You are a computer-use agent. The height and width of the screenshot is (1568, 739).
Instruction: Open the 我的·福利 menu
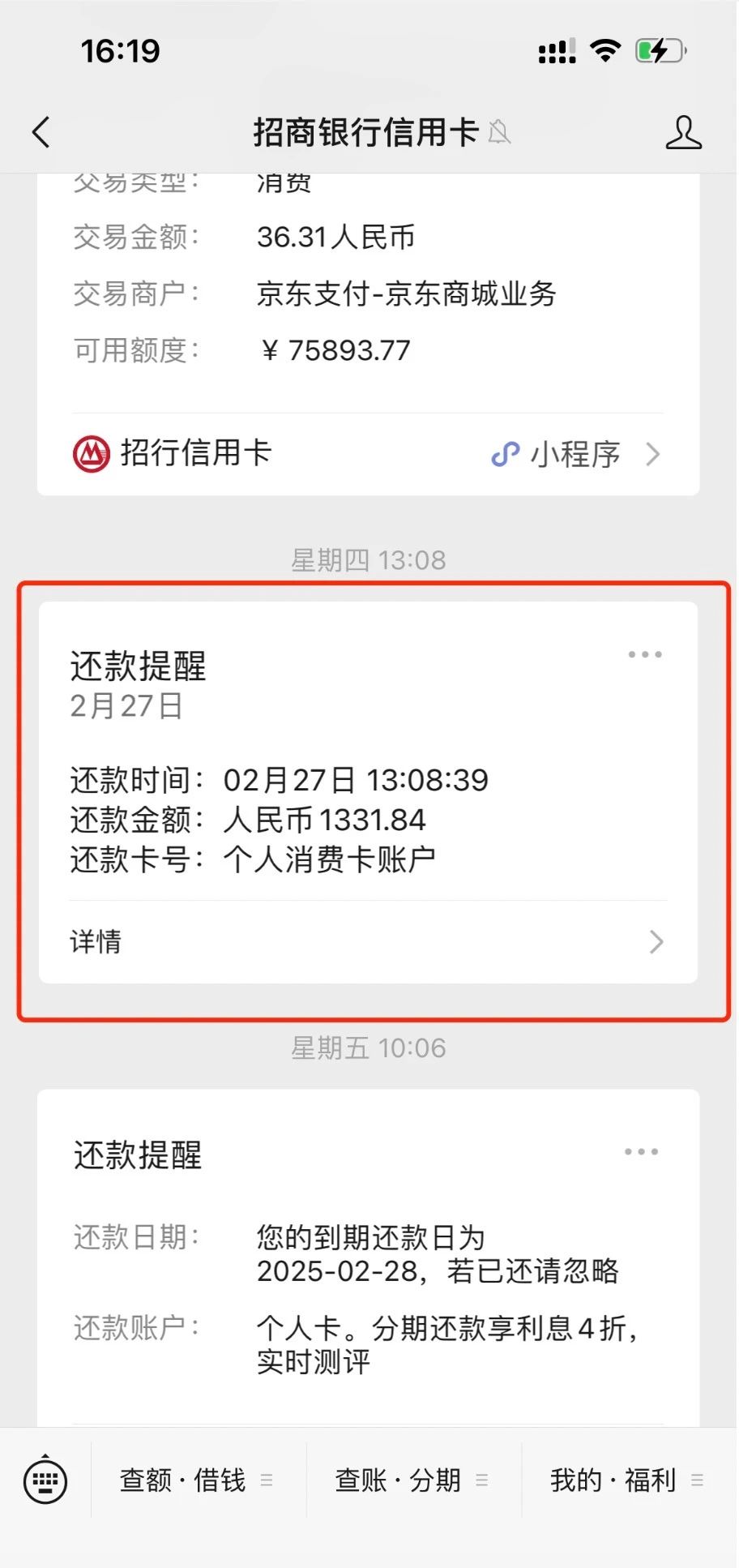pos(629,1480)
